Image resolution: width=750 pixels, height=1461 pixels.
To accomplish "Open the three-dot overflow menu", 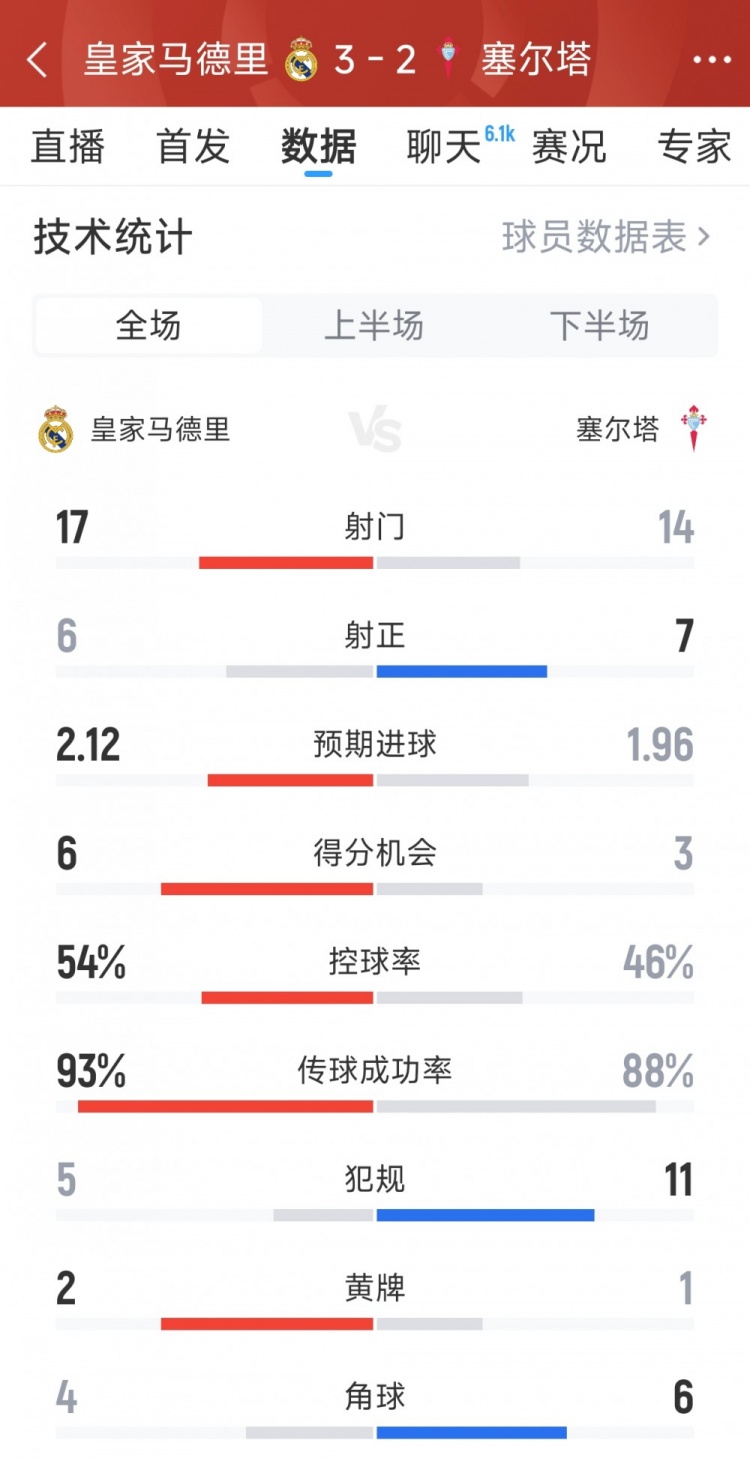I will click(712, 60).
